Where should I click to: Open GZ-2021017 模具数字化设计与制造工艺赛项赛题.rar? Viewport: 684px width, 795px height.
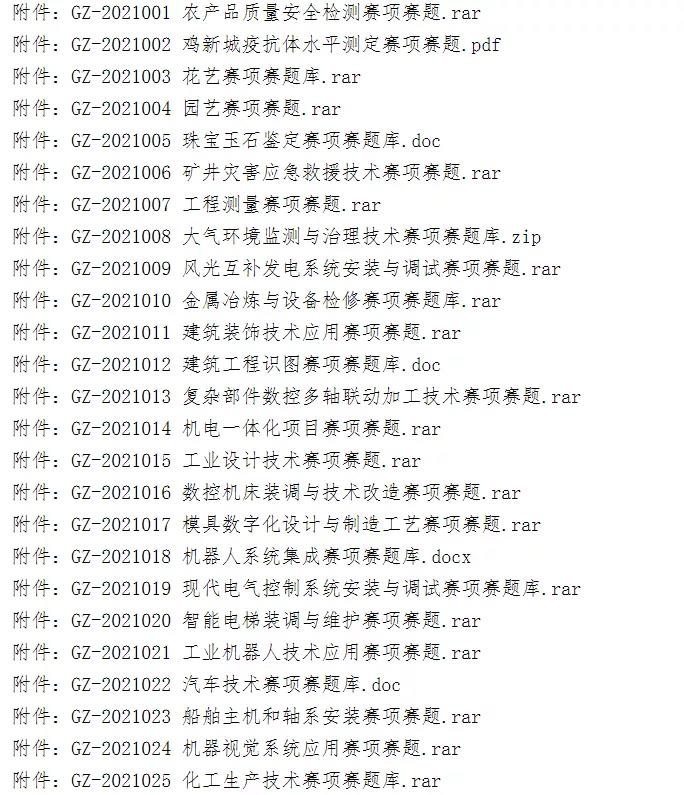coord(305,525)
